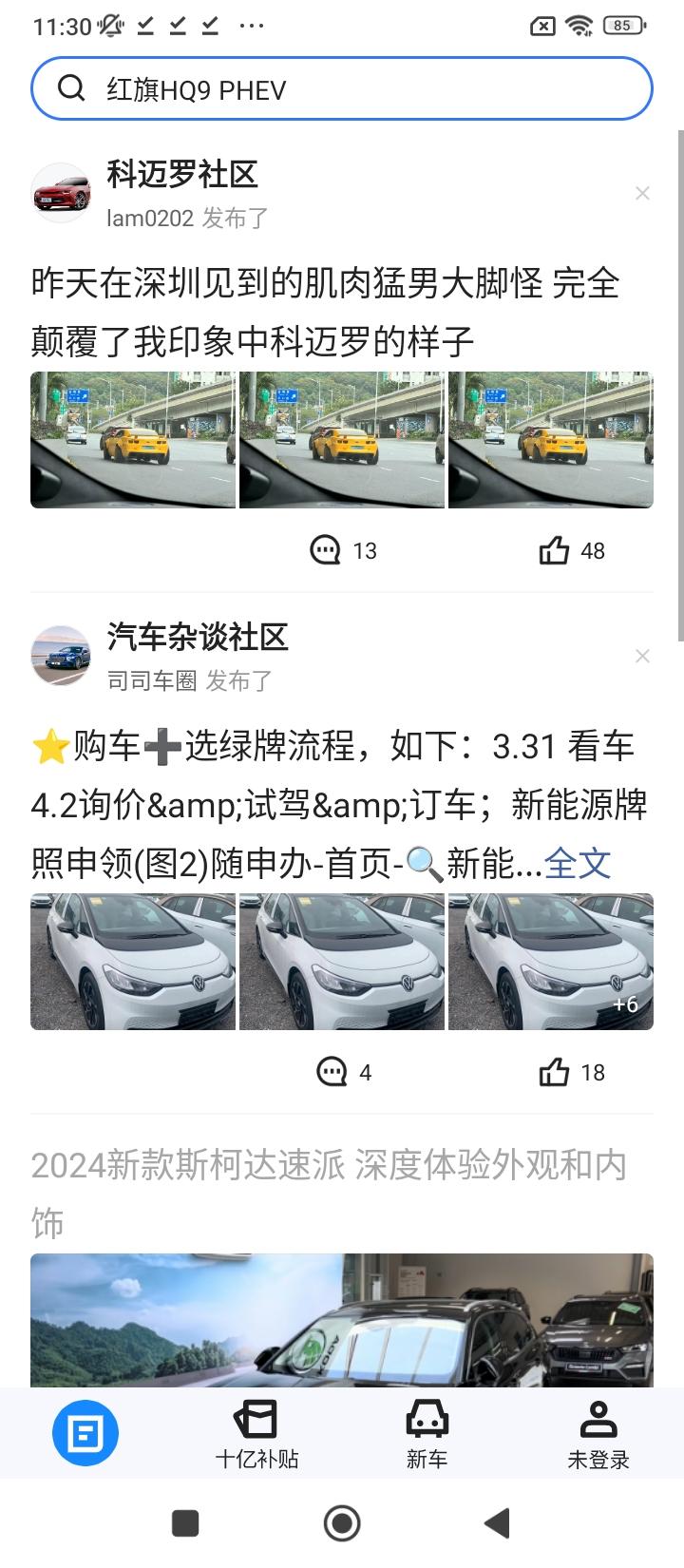Viewport: 684px width, 1568px height.
Task: Dismiss the 科迈罗社区 post with × button
Action: point(643,194)
